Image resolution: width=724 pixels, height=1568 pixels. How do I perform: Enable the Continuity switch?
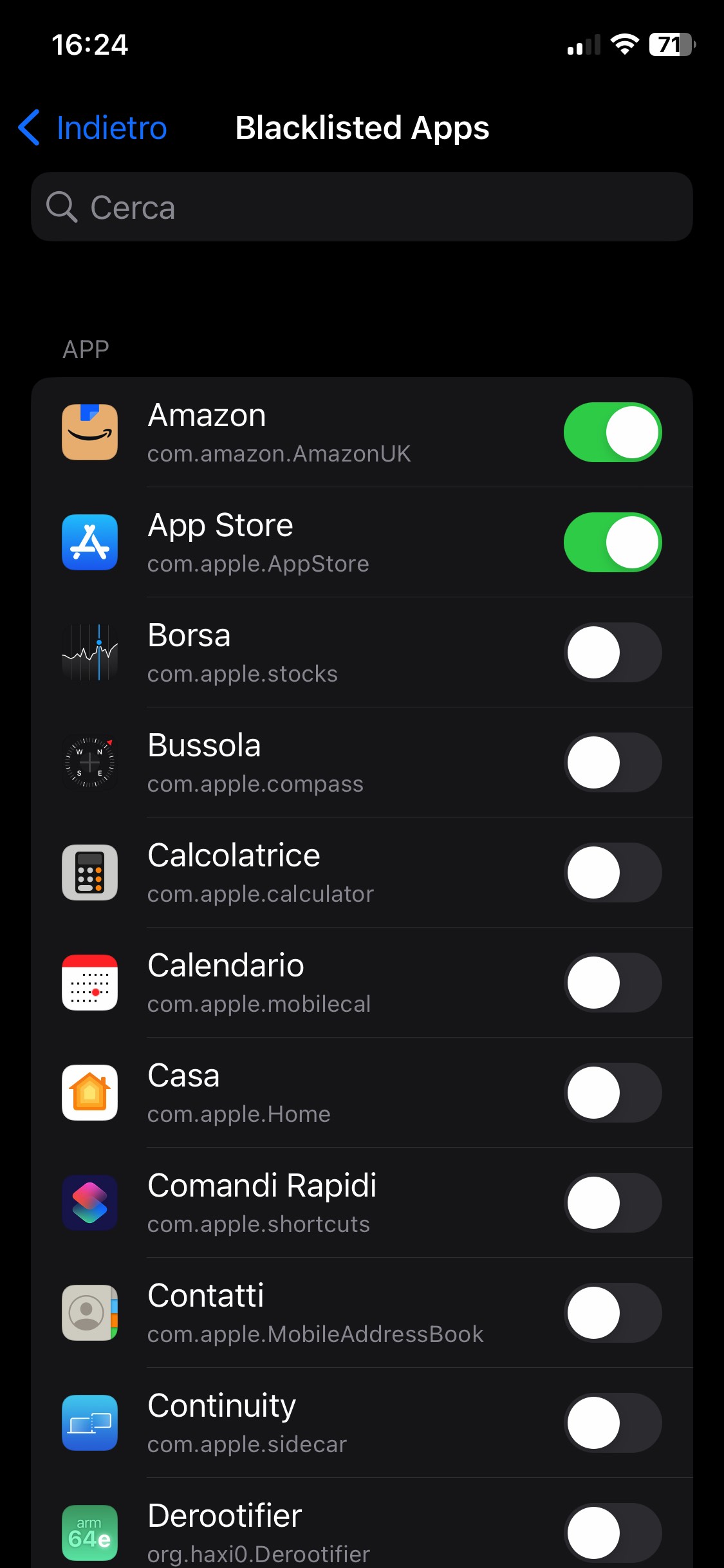pos(612,1423)
